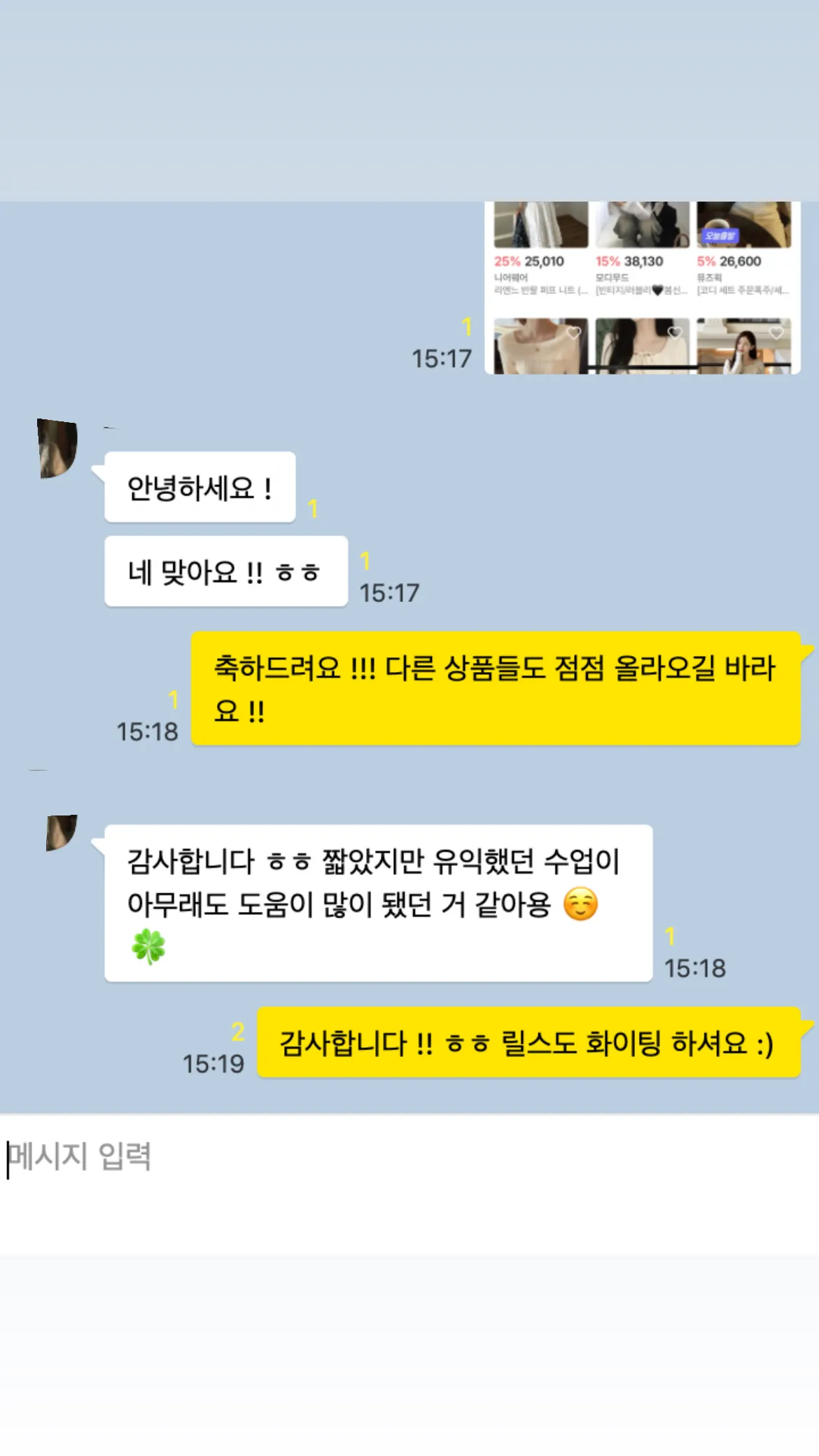
Task: Tap the blue 오늘출발 badge on the 뮤즈웍 product
Action: pos(720,234)
